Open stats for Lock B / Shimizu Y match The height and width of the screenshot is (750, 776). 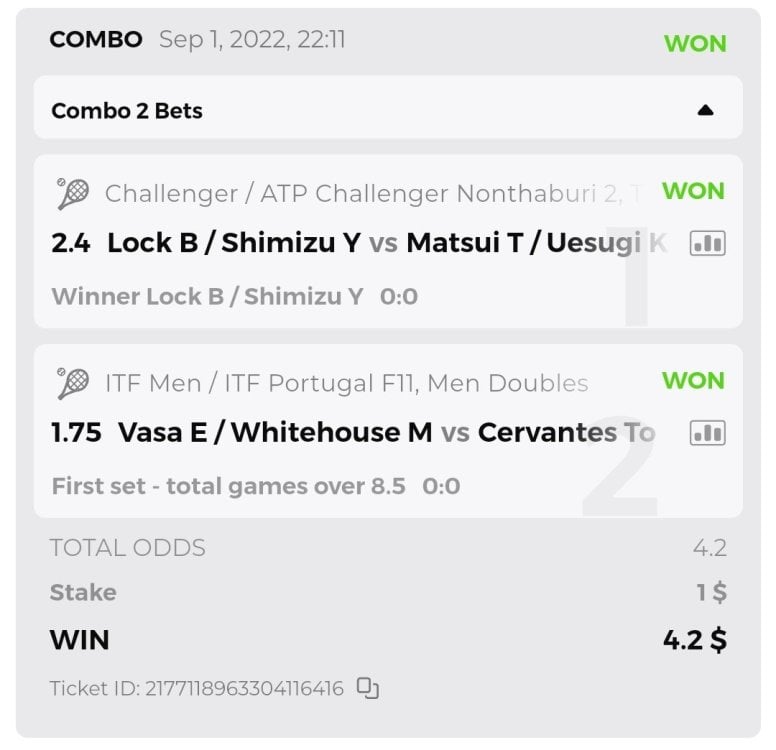click(x=707, y=243)
